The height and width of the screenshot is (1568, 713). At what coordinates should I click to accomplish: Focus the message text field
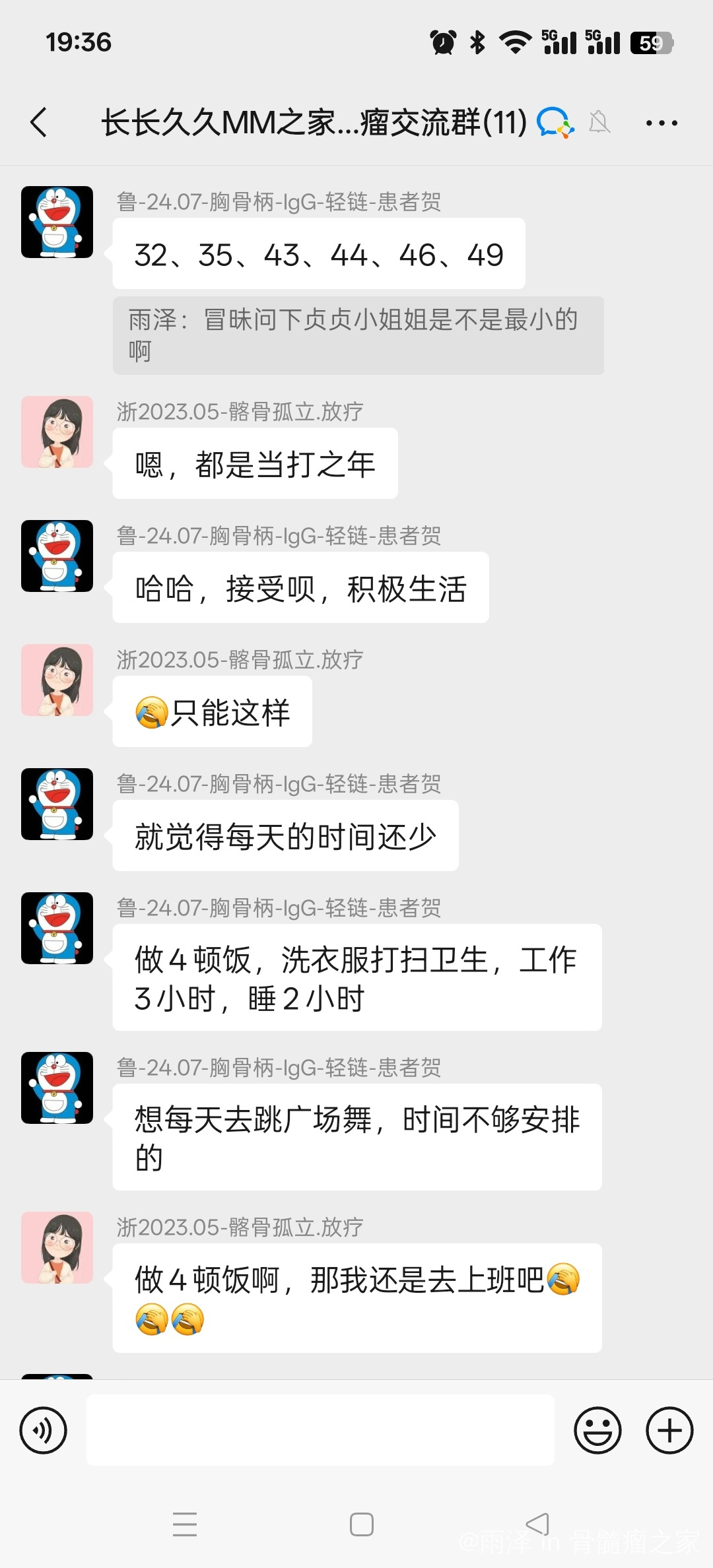320,1430
